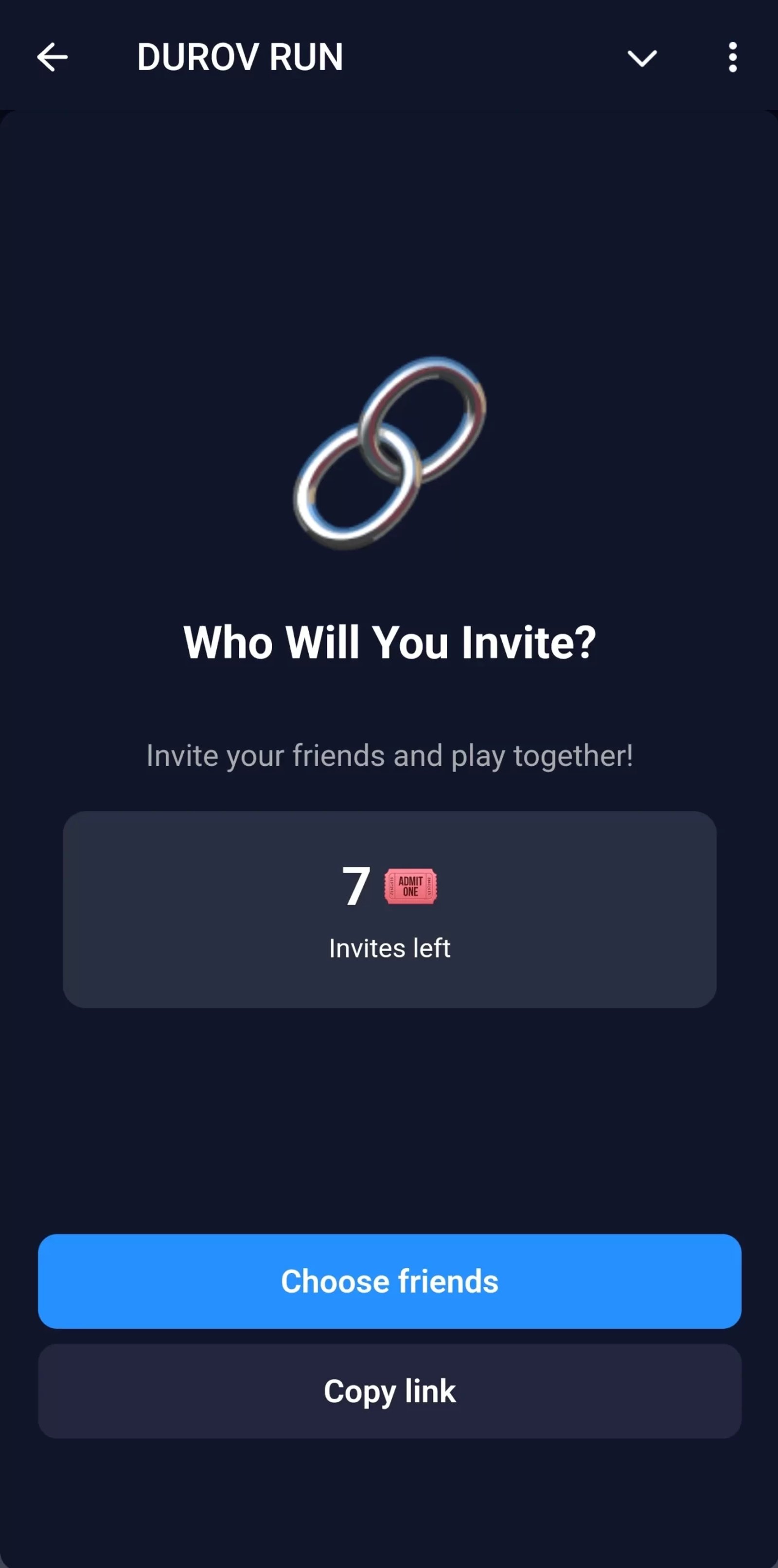The height and width of the screenshot is (1568, 778).
Task: Copy the invite link
Action: (389, 1391)
